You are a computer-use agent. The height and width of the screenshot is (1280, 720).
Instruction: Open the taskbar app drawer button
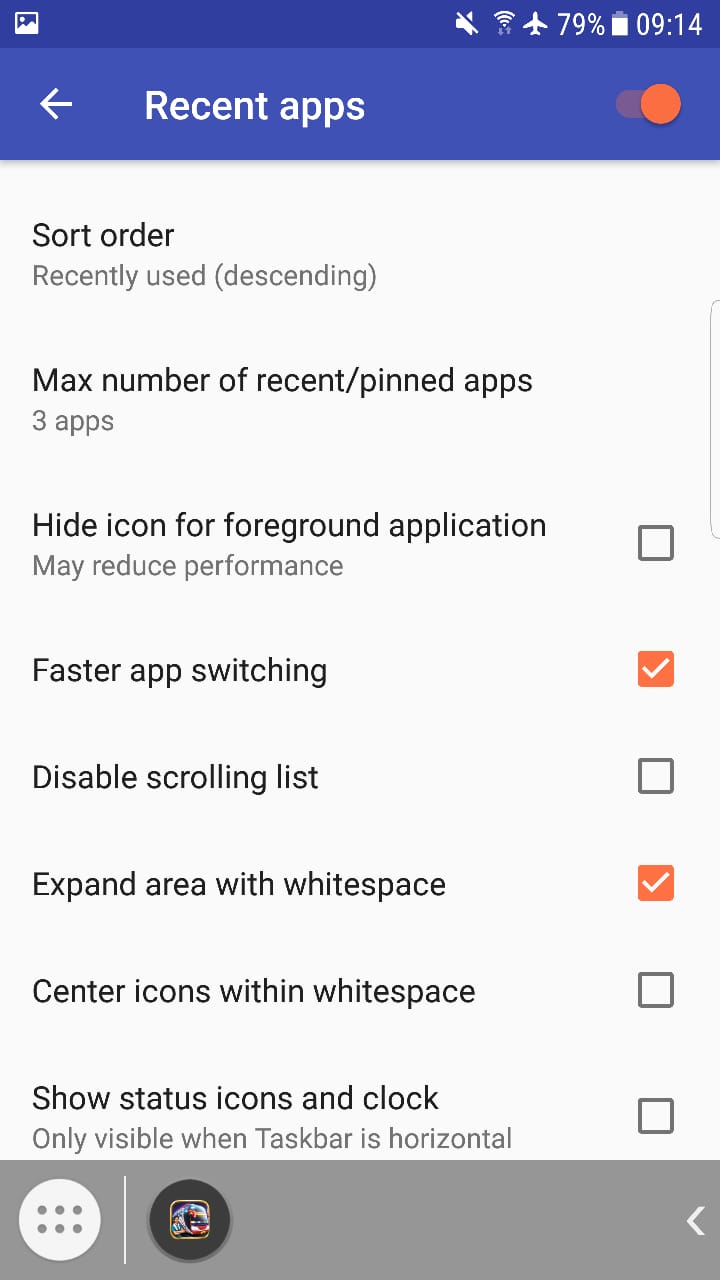click(60, 1220)
